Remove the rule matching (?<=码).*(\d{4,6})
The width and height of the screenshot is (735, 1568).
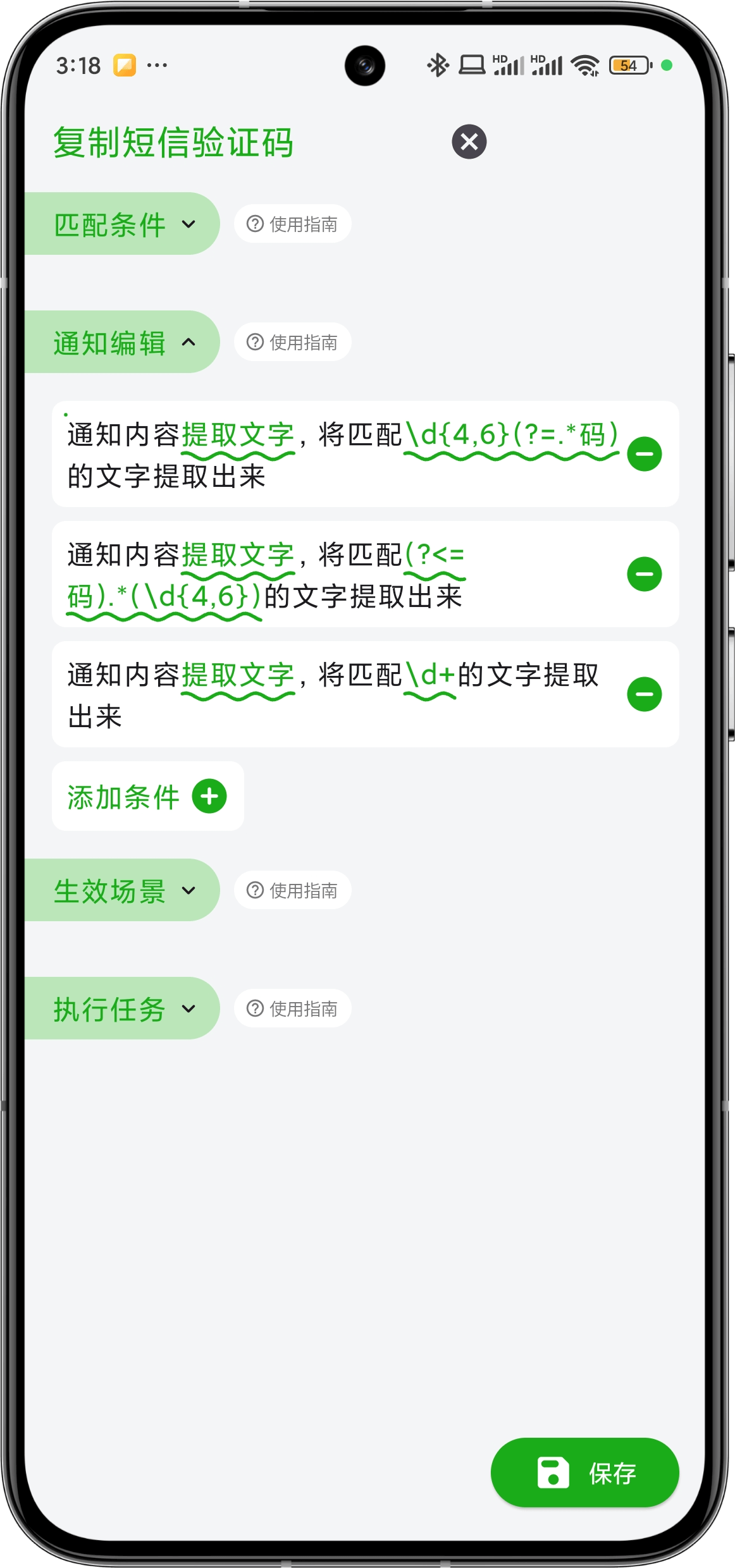point(644,574)
